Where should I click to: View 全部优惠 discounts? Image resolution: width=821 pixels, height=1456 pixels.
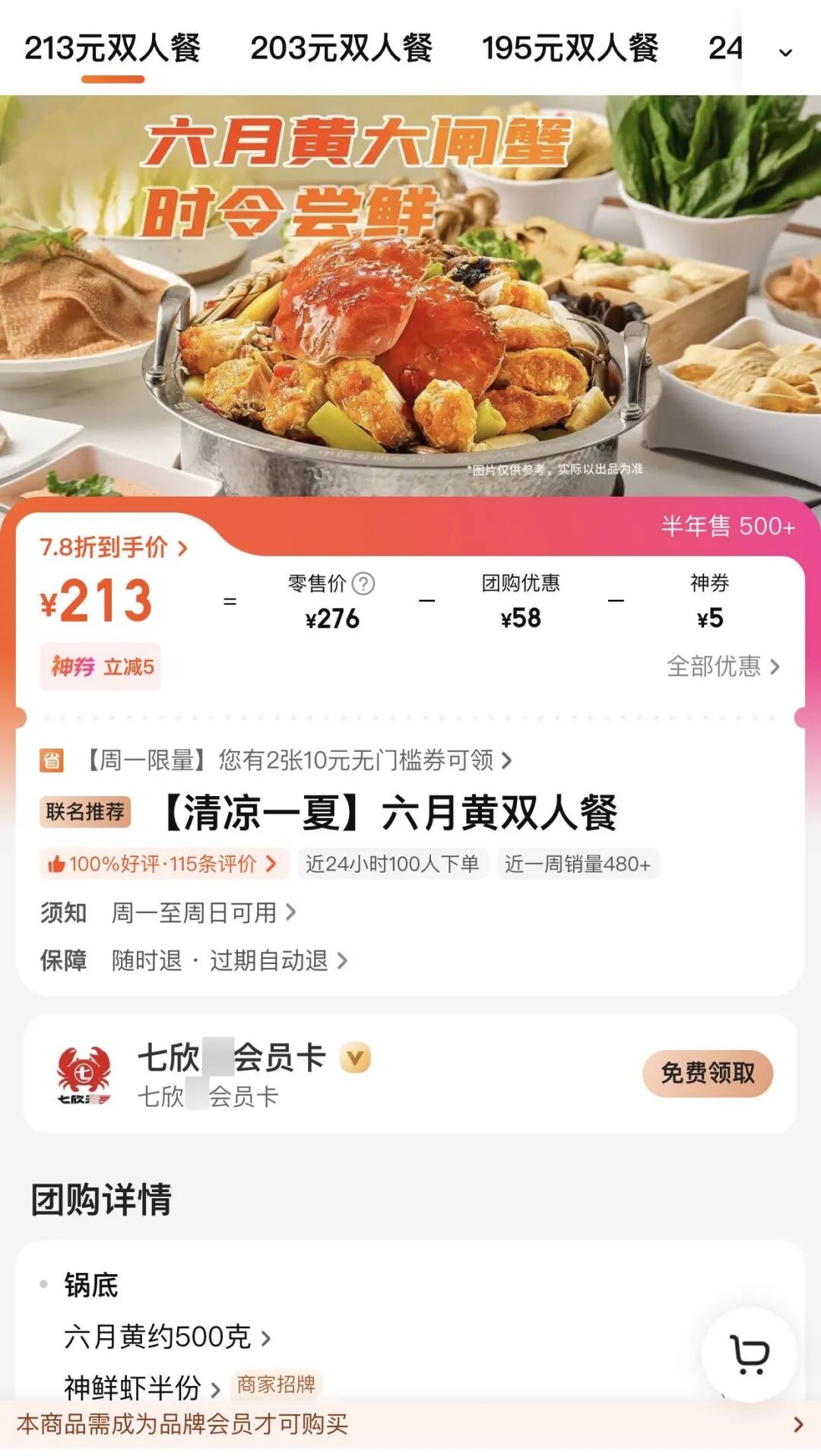coord(723,667)
